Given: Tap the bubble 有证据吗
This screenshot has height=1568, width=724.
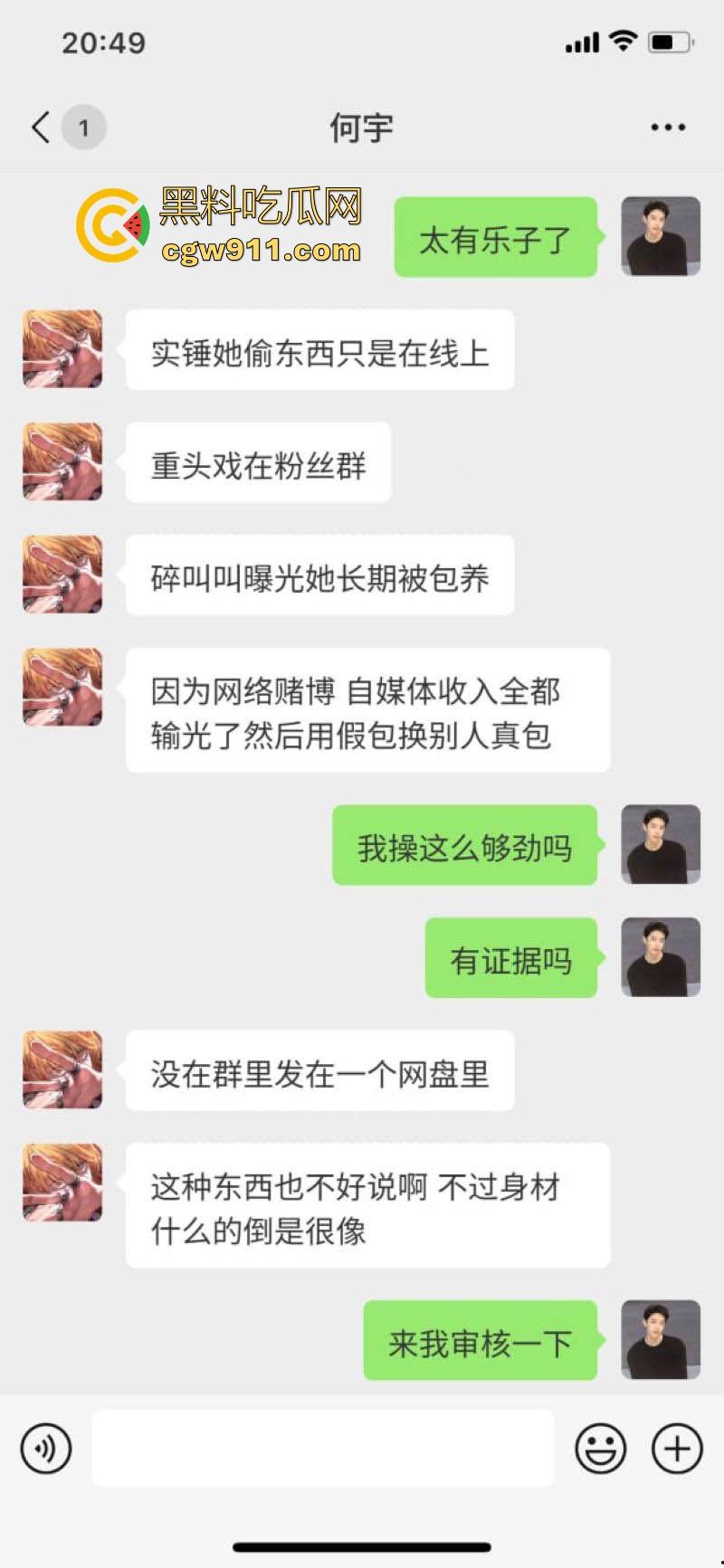Looking at the screenshot, I should [510, 958].
